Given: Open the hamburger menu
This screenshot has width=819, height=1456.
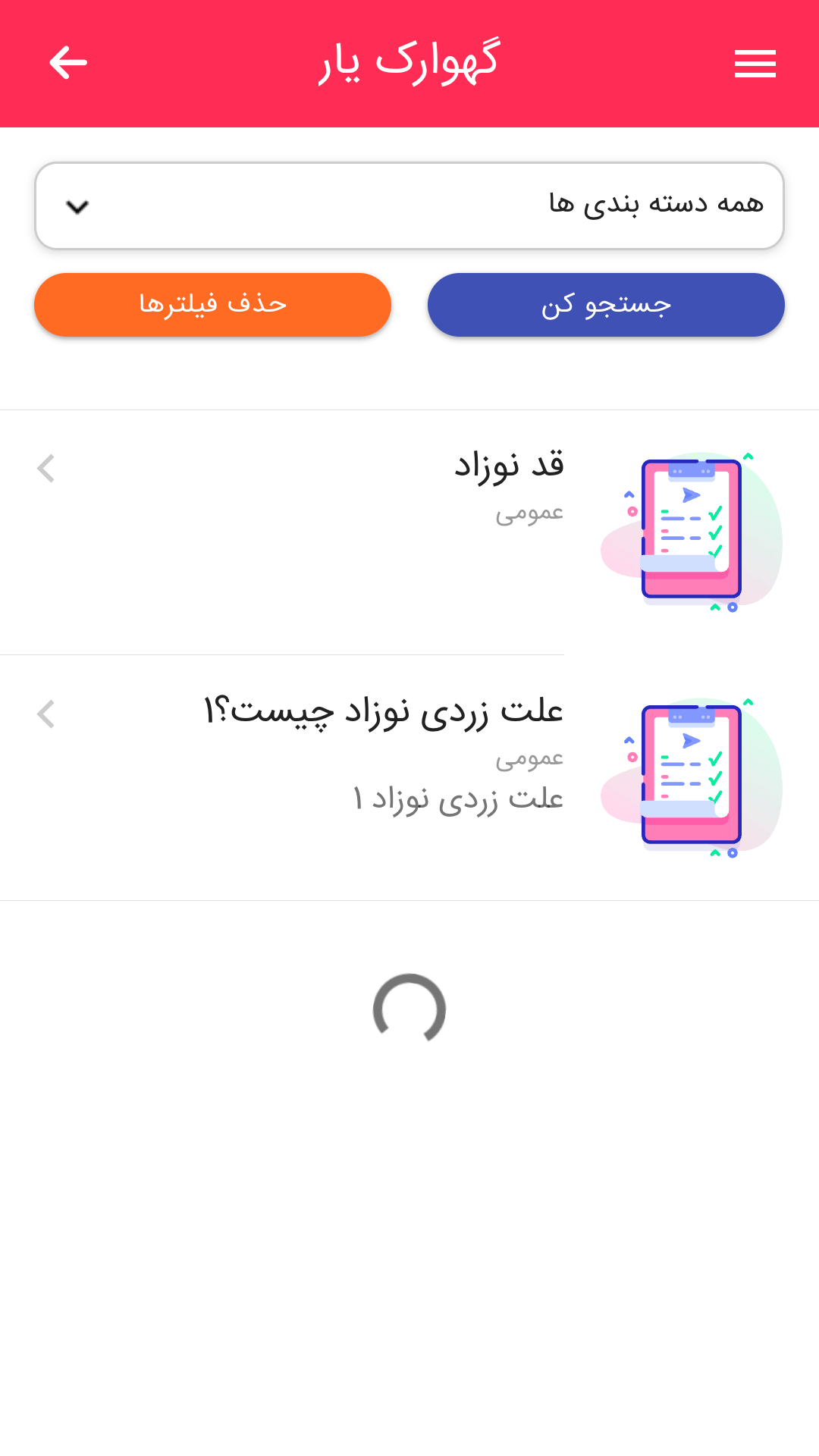Looking at the screenshot, I should click(755, 64).
